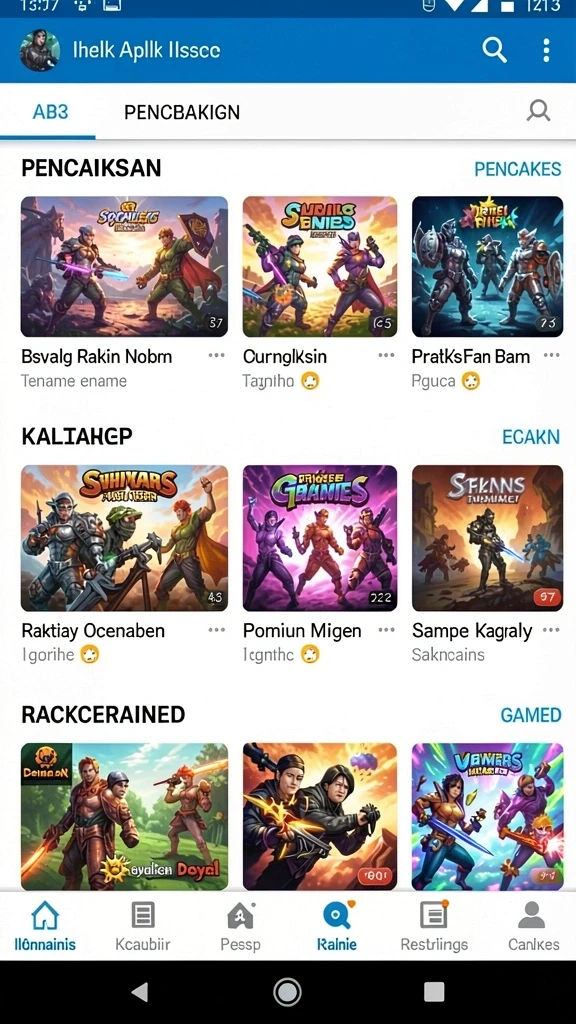Tap the grey search icon beside the tabs

[x=538, y=111]
